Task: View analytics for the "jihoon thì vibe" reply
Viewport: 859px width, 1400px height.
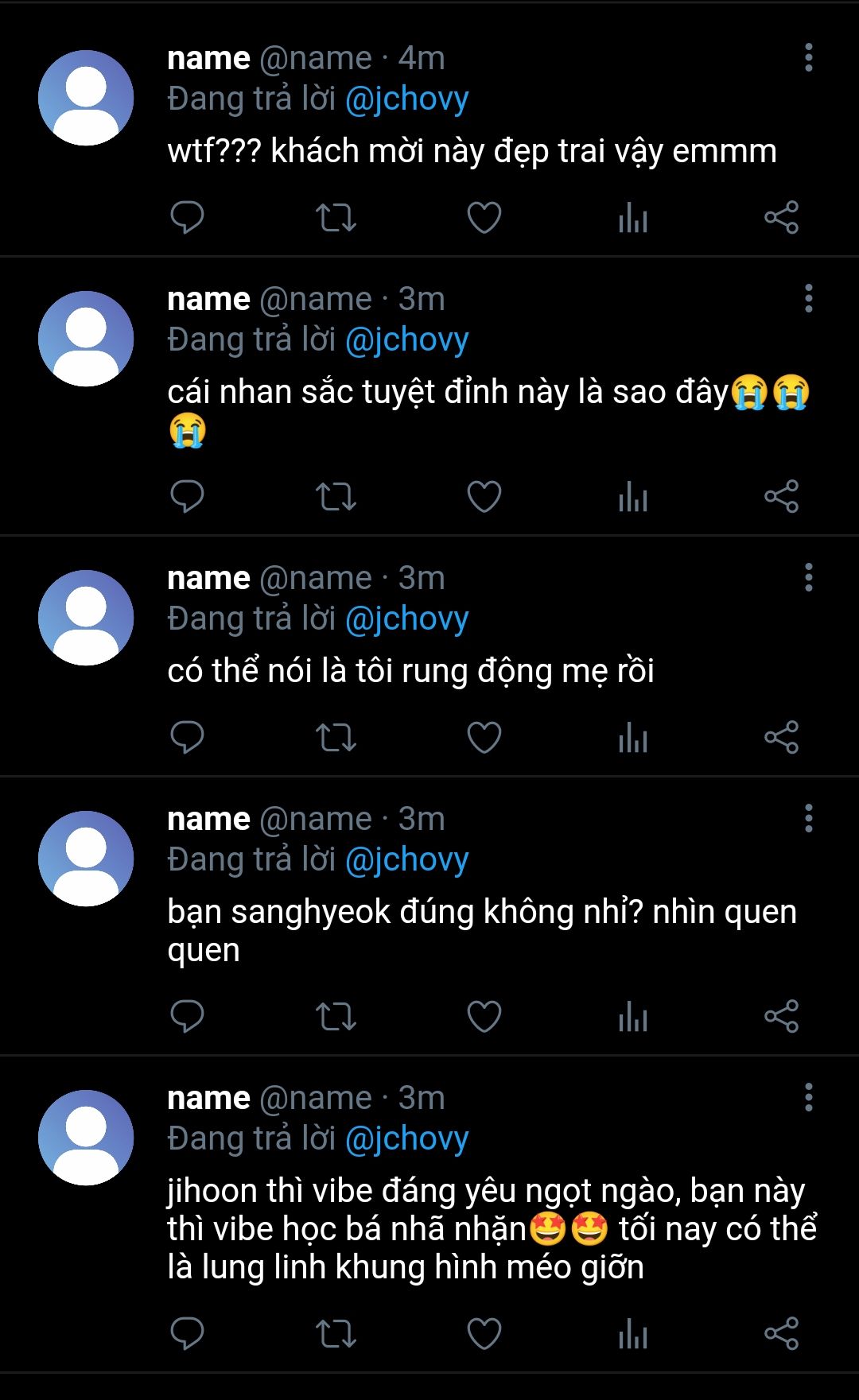Action: pos(633,1334)
